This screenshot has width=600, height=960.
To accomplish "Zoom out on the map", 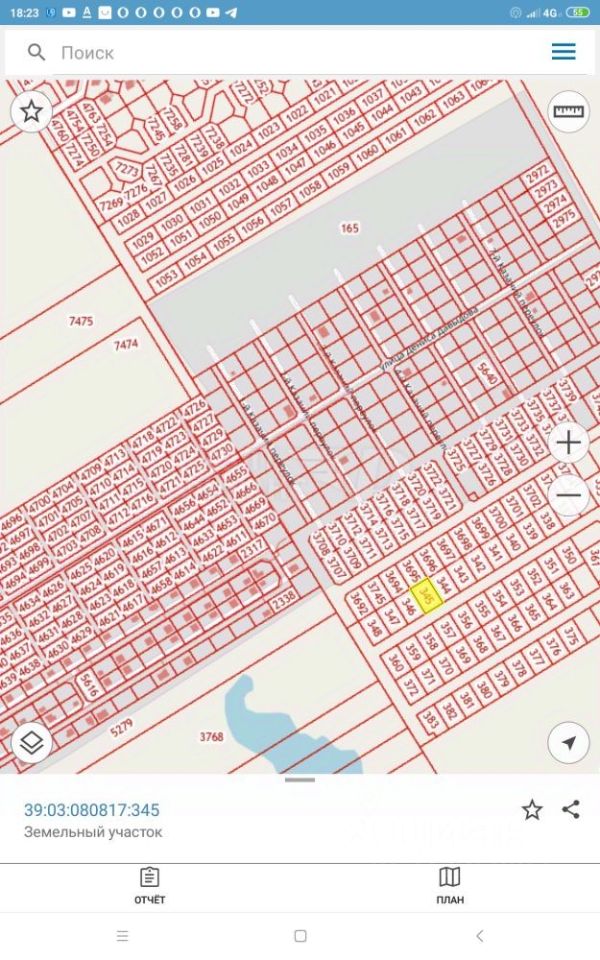I will [568, 495].
